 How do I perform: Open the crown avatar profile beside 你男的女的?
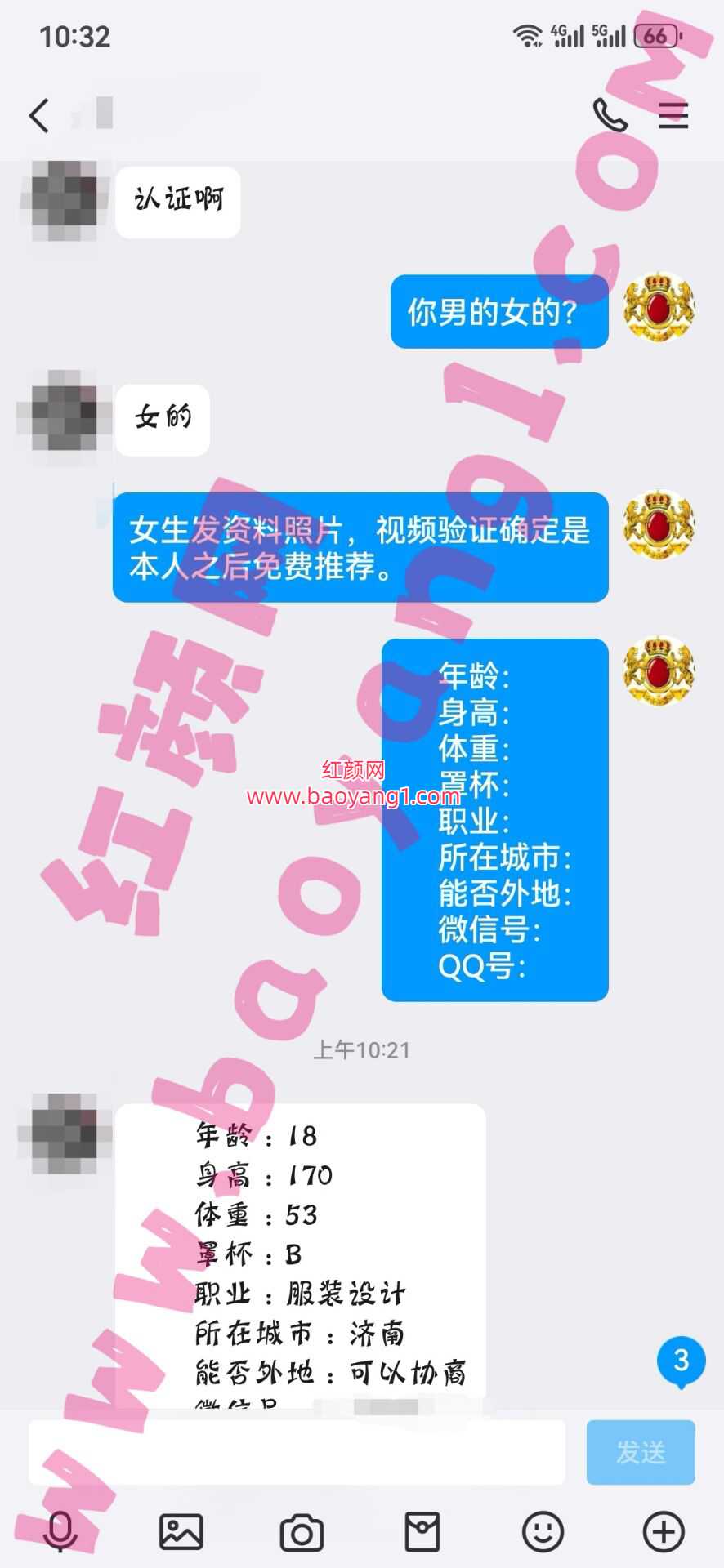click(659, 309)
